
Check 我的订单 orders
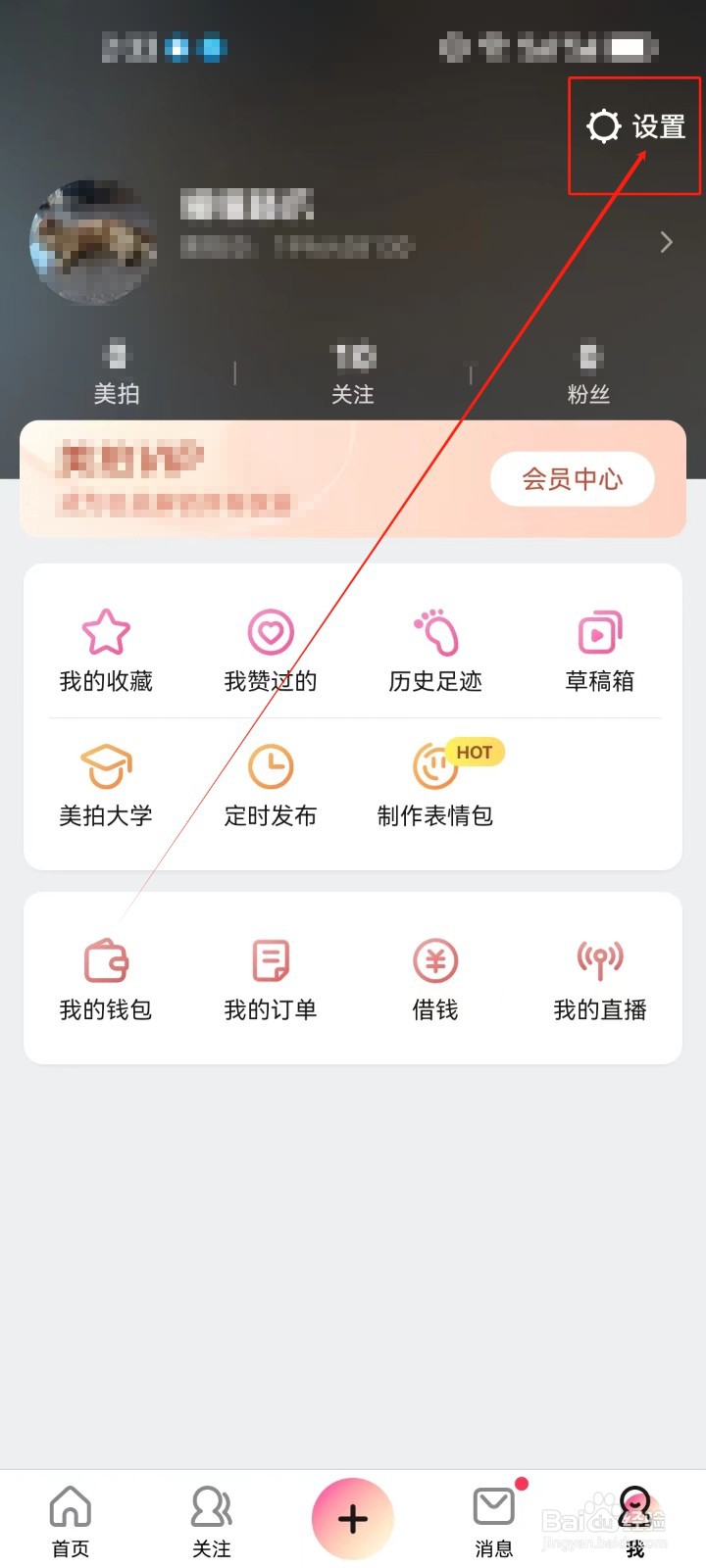[x=272, y=975]
